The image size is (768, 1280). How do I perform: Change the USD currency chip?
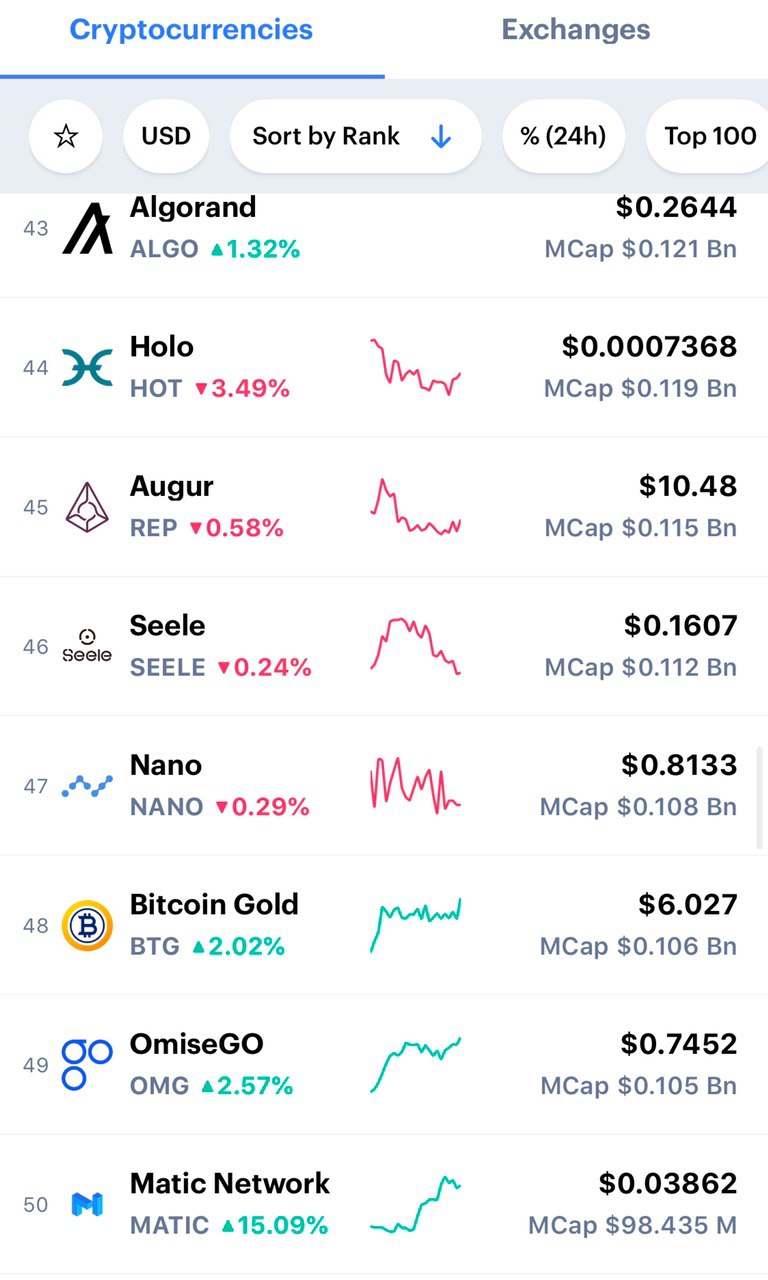166,136
